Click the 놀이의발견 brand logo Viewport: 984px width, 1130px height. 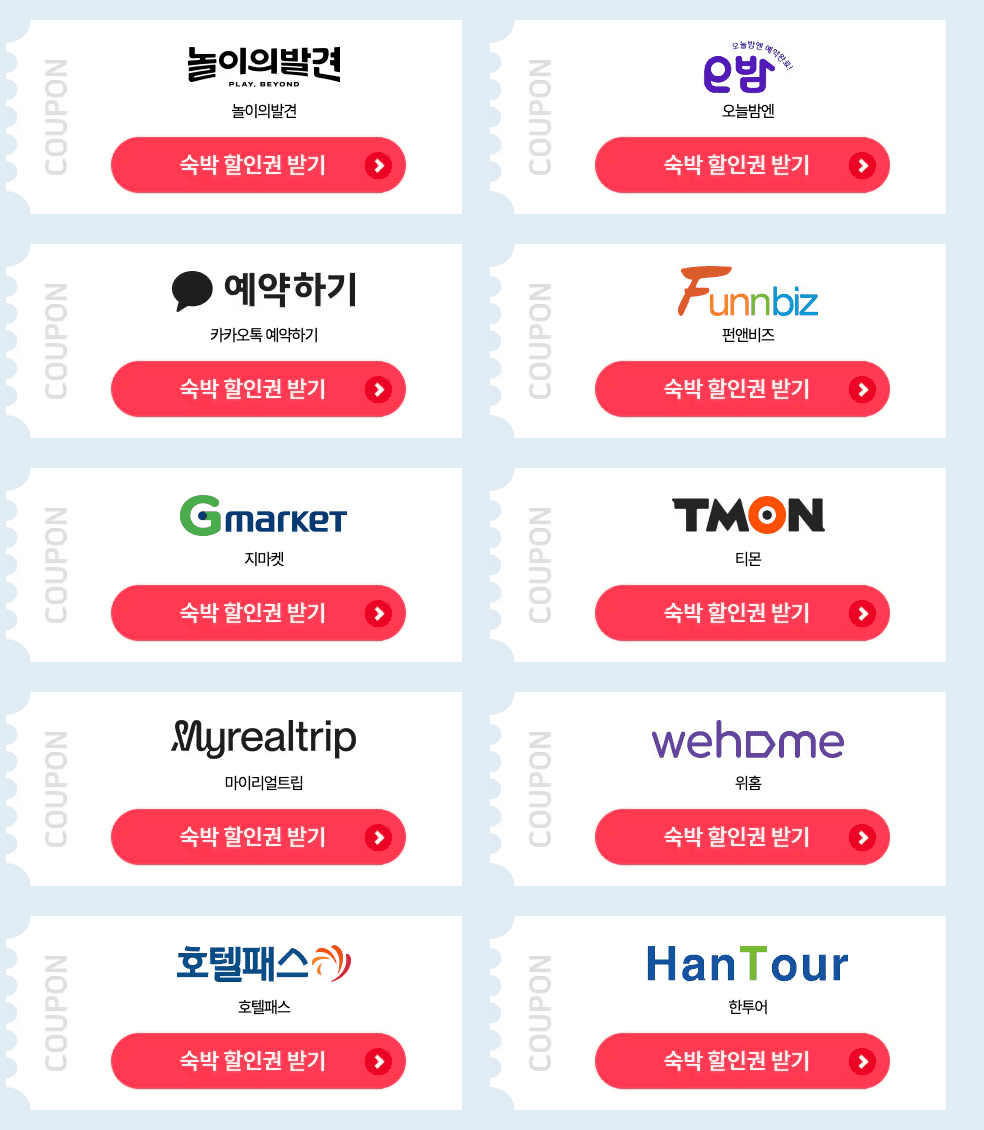click(x=263, y=65)
